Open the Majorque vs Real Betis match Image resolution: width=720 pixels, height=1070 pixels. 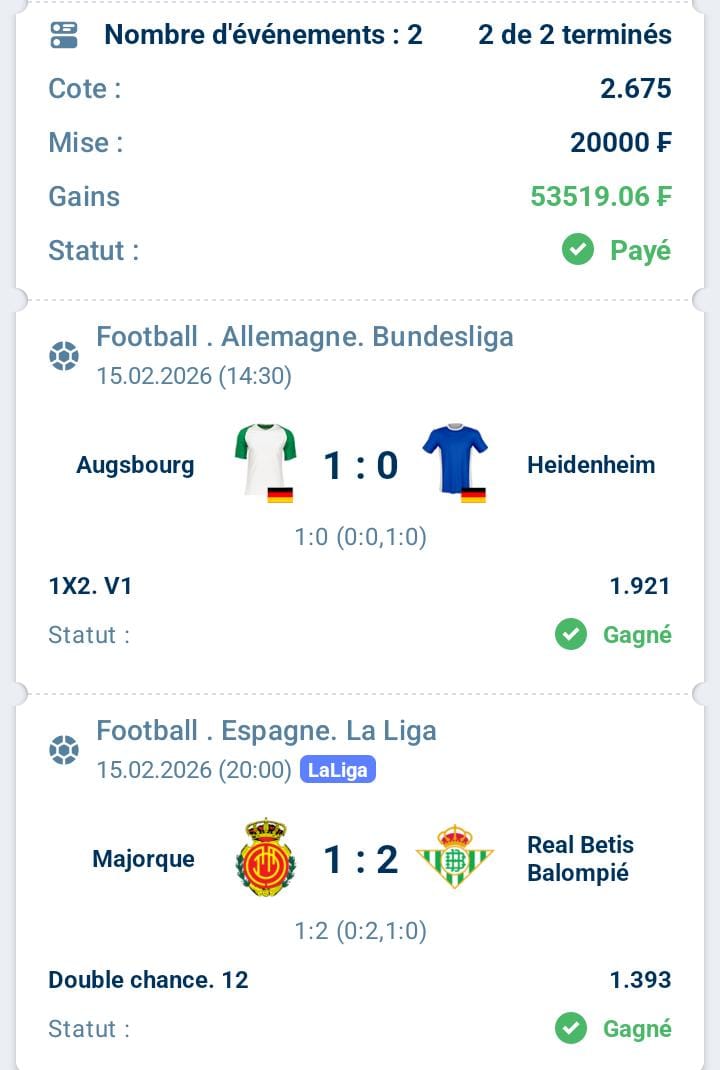click(x=360, y=860)
